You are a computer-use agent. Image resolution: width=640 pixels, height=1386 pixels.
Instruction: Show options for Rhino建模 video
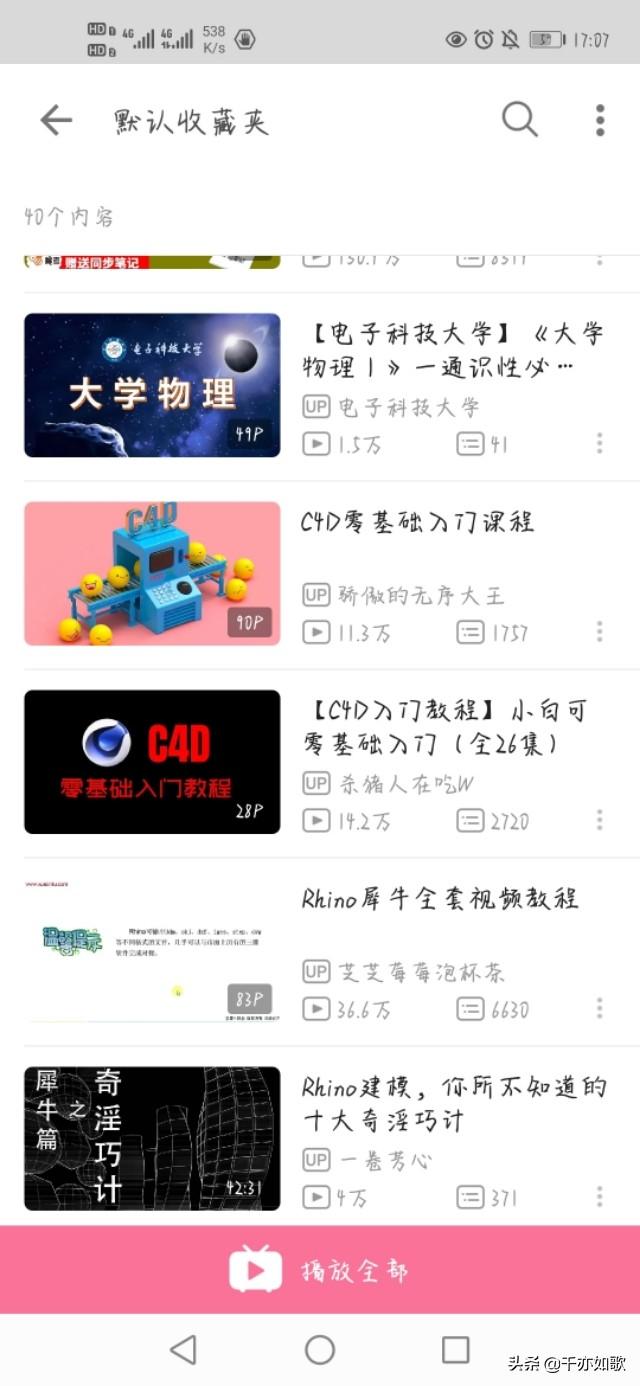[x=600, y=1197]
